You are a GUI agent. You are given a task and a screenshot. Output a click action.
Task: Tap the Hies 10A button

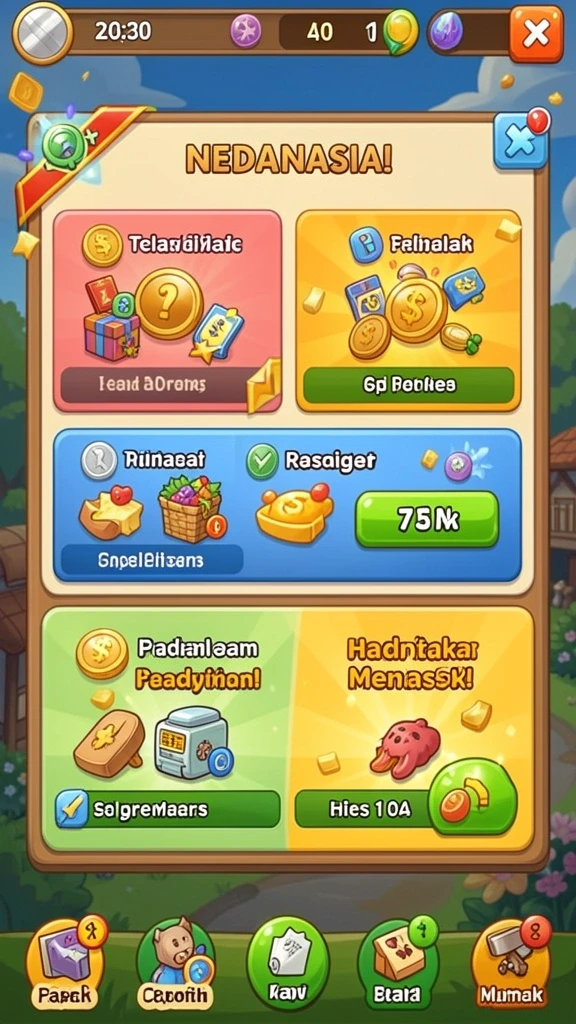coord(366,810)
